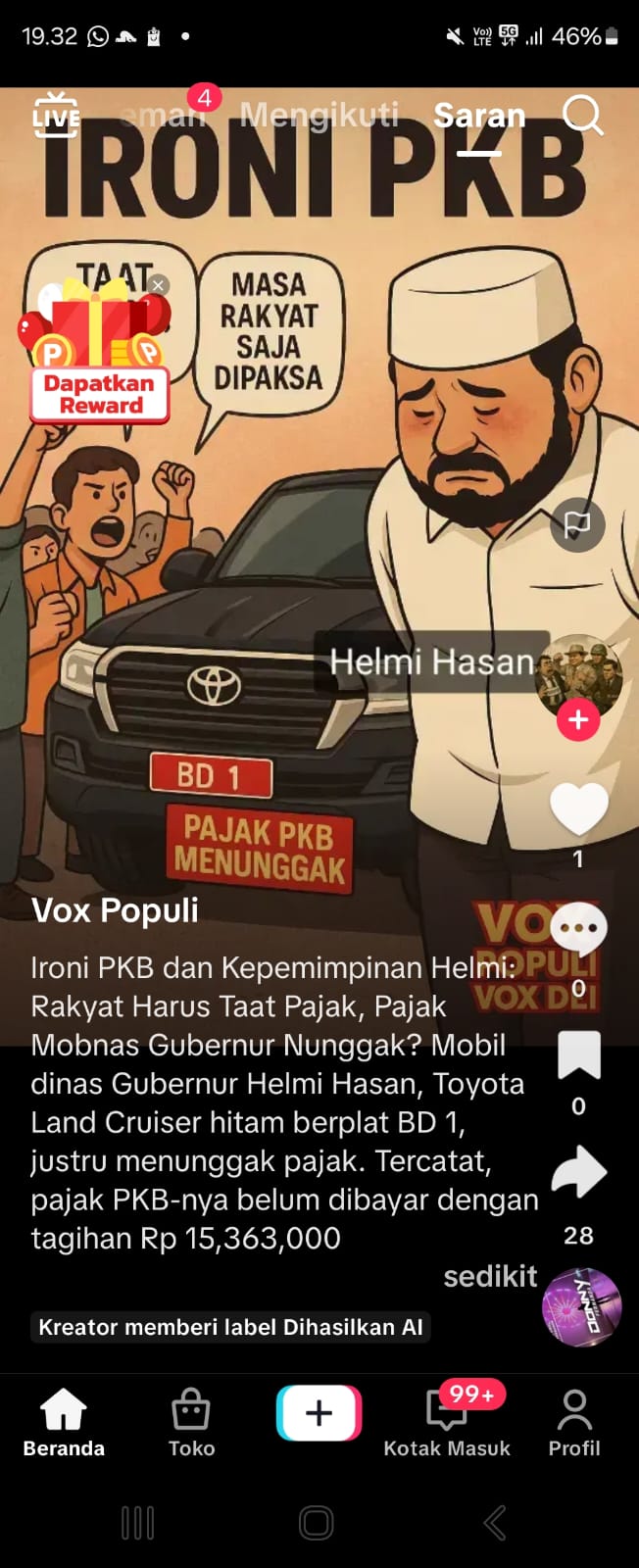639x1568 pixels.
Task: Open the search magnifier
Action: coord(582,116)
